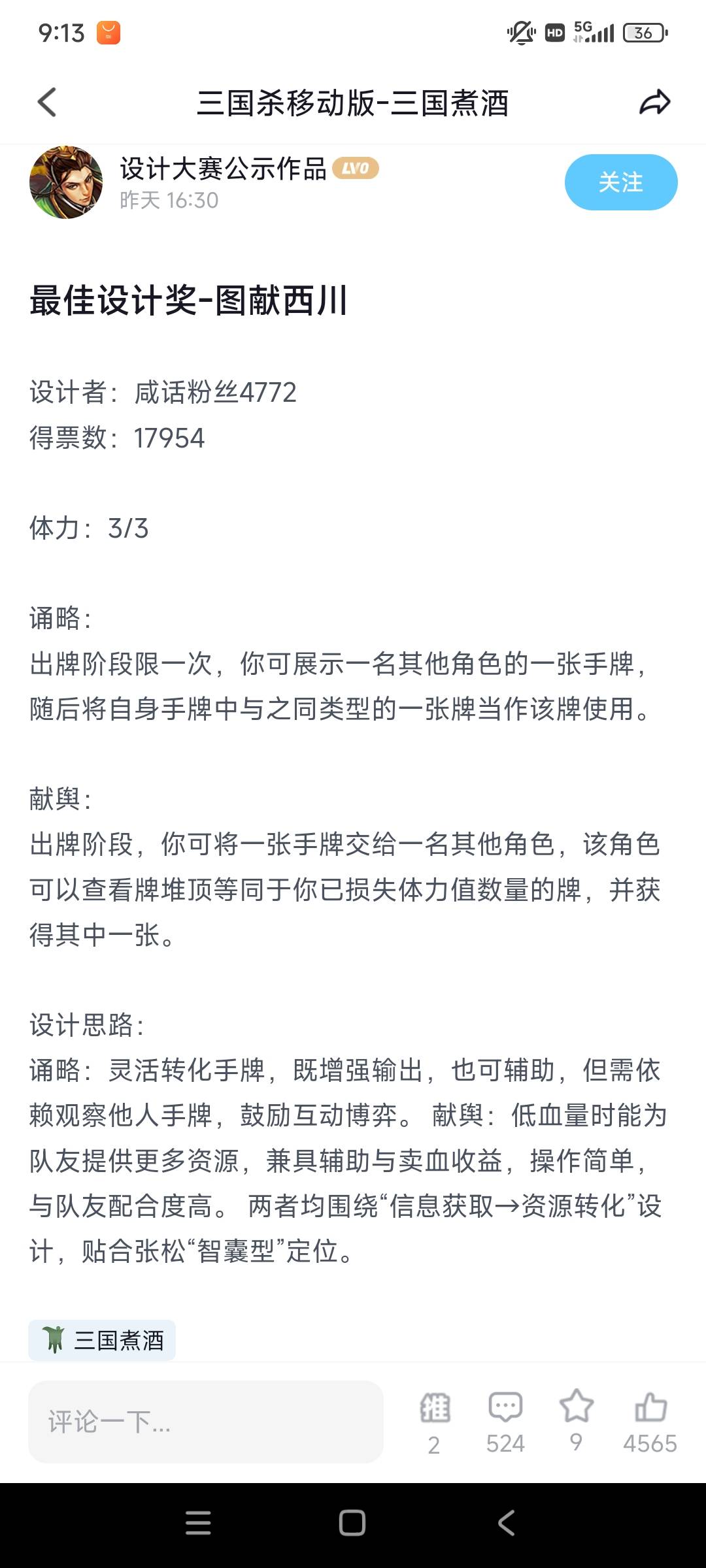Tap the 评论一下 comment input box

[x=205, y=1422]
